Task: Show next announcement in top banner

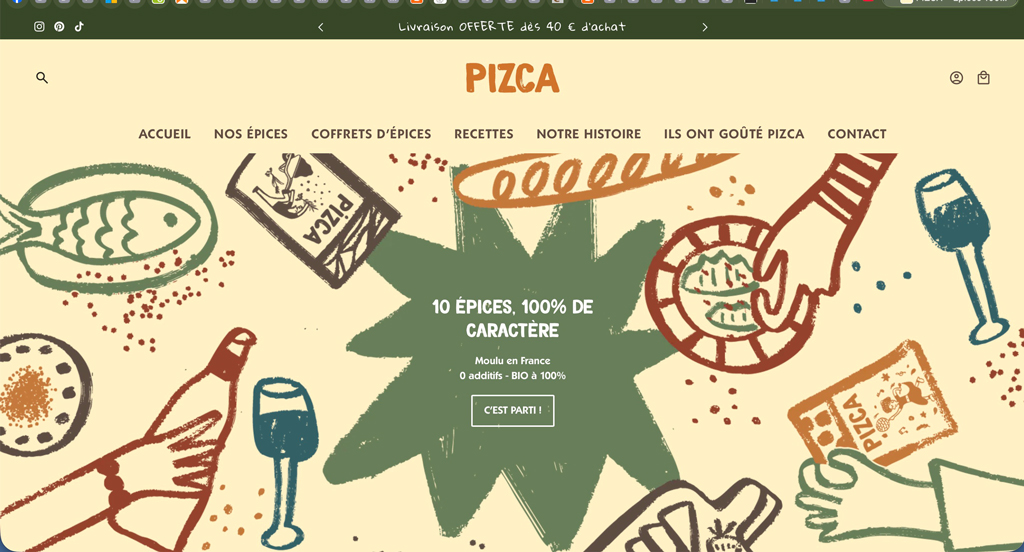Action: (704, 27)
